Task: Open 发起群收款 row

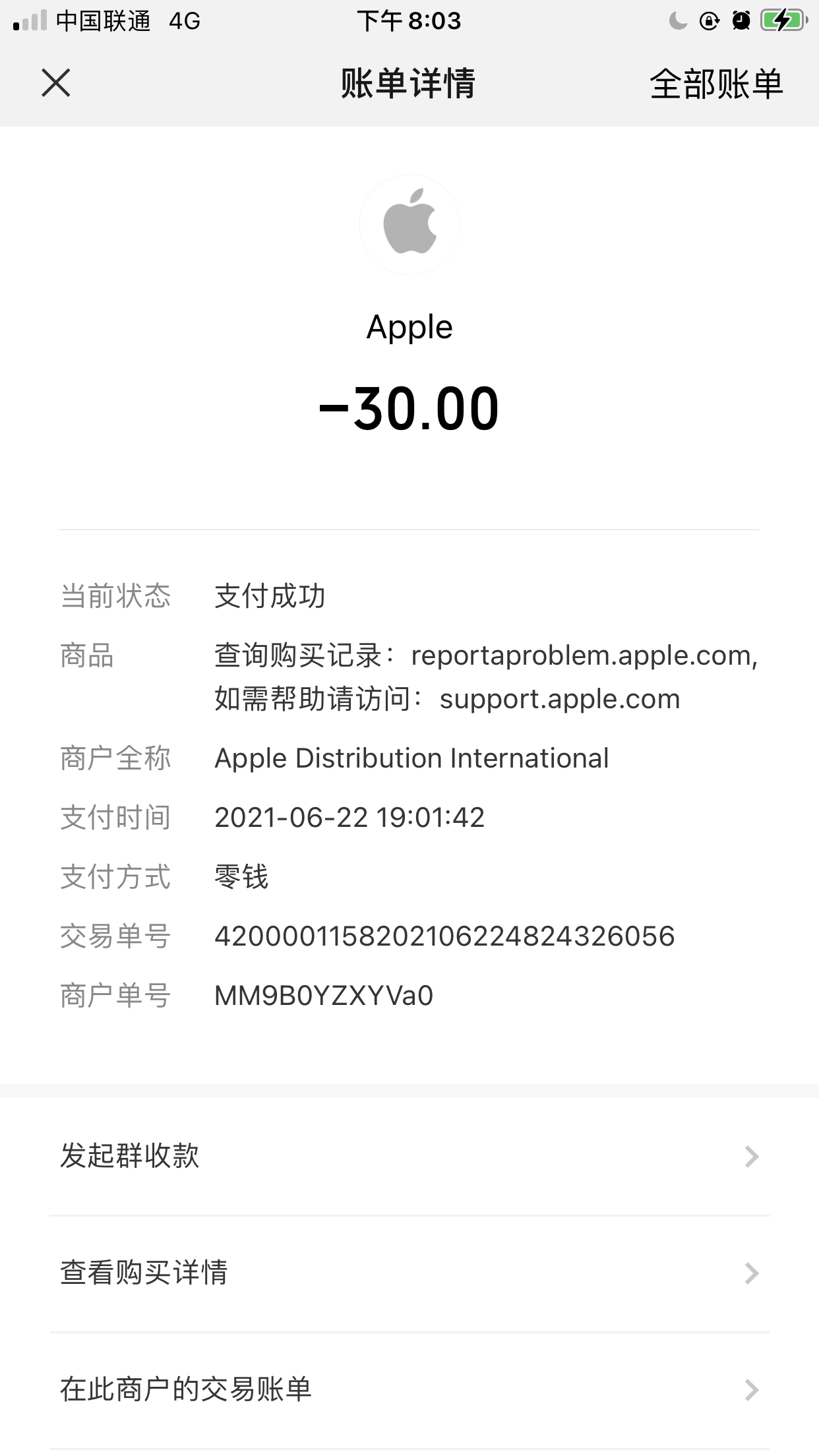Action: pyautogui.click(x=409, y=1157)
